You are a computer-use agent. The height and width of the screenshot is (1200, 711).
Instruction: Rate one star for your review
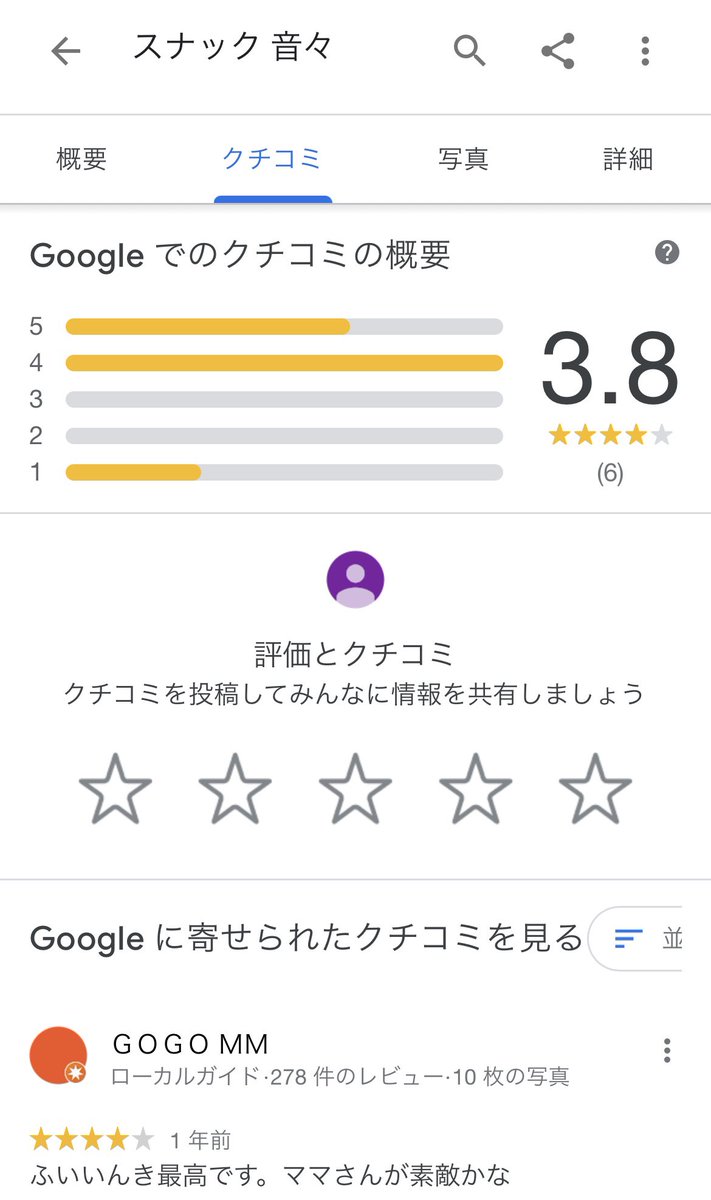click(115, 789)
